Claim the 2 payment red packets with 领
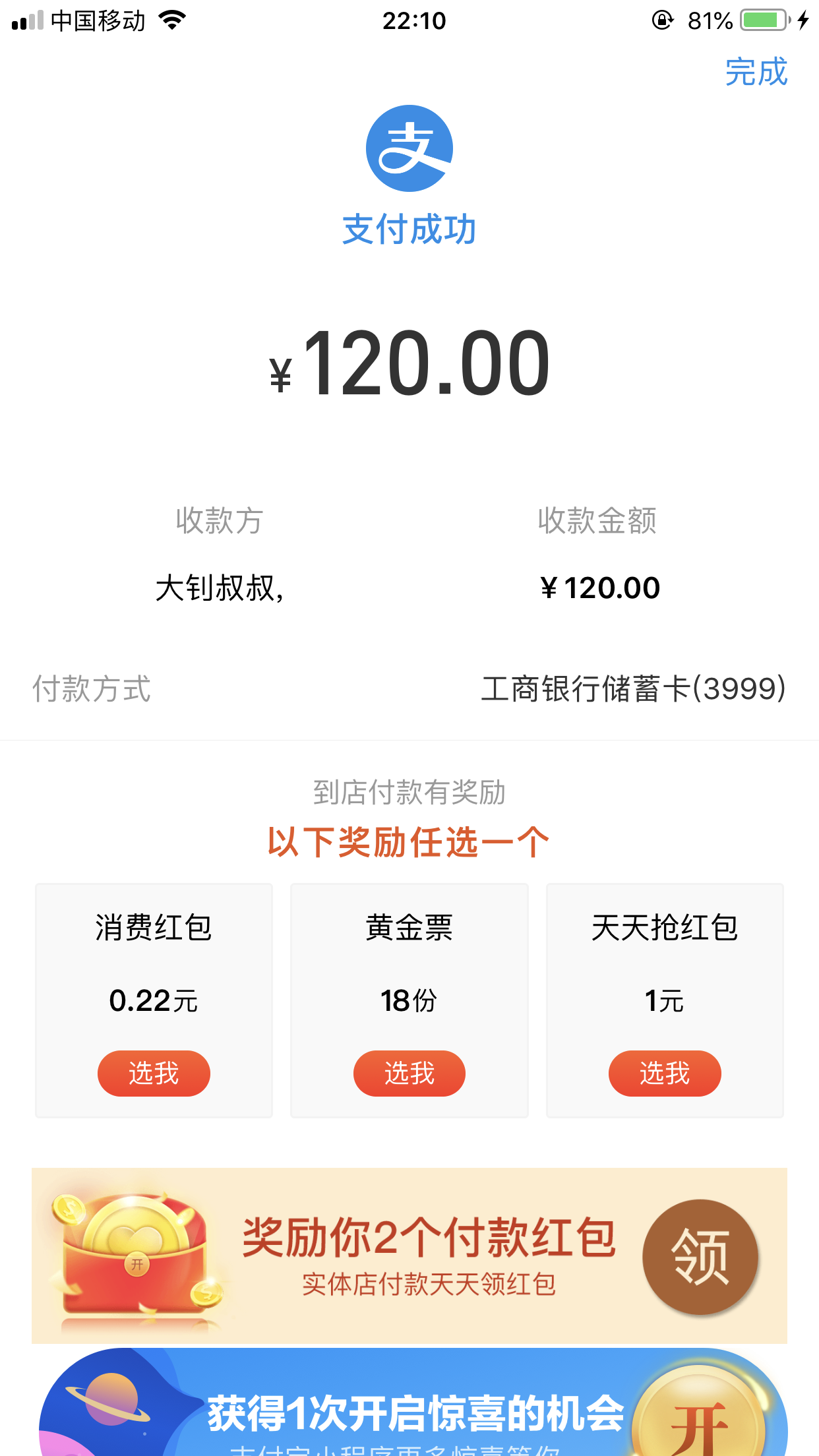Screen dimensions: 819x1456 (700, 1257)
